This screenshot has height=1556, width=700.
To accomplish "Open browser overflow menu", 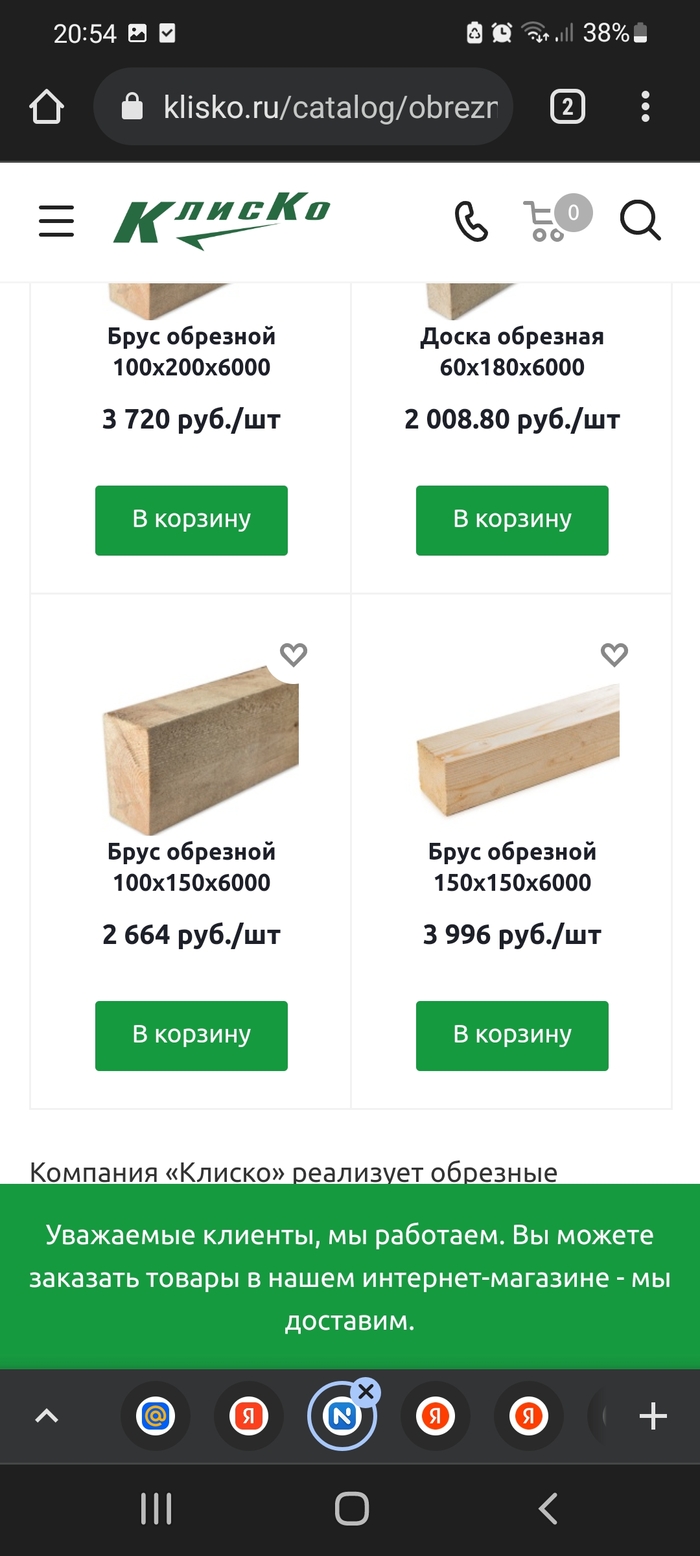I will [645, 107].
